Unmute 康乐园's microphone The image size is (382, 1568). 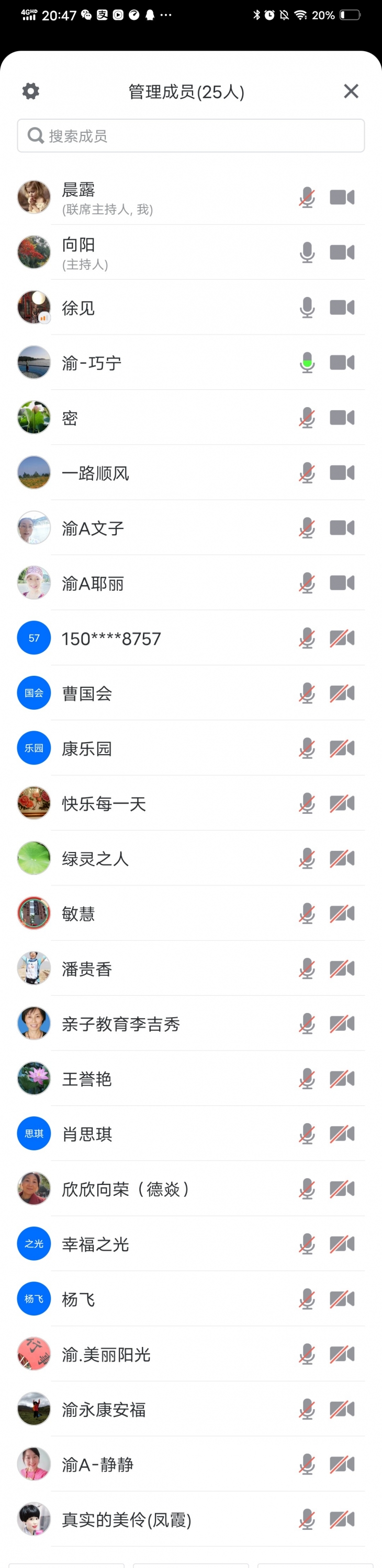pos(307,748)
